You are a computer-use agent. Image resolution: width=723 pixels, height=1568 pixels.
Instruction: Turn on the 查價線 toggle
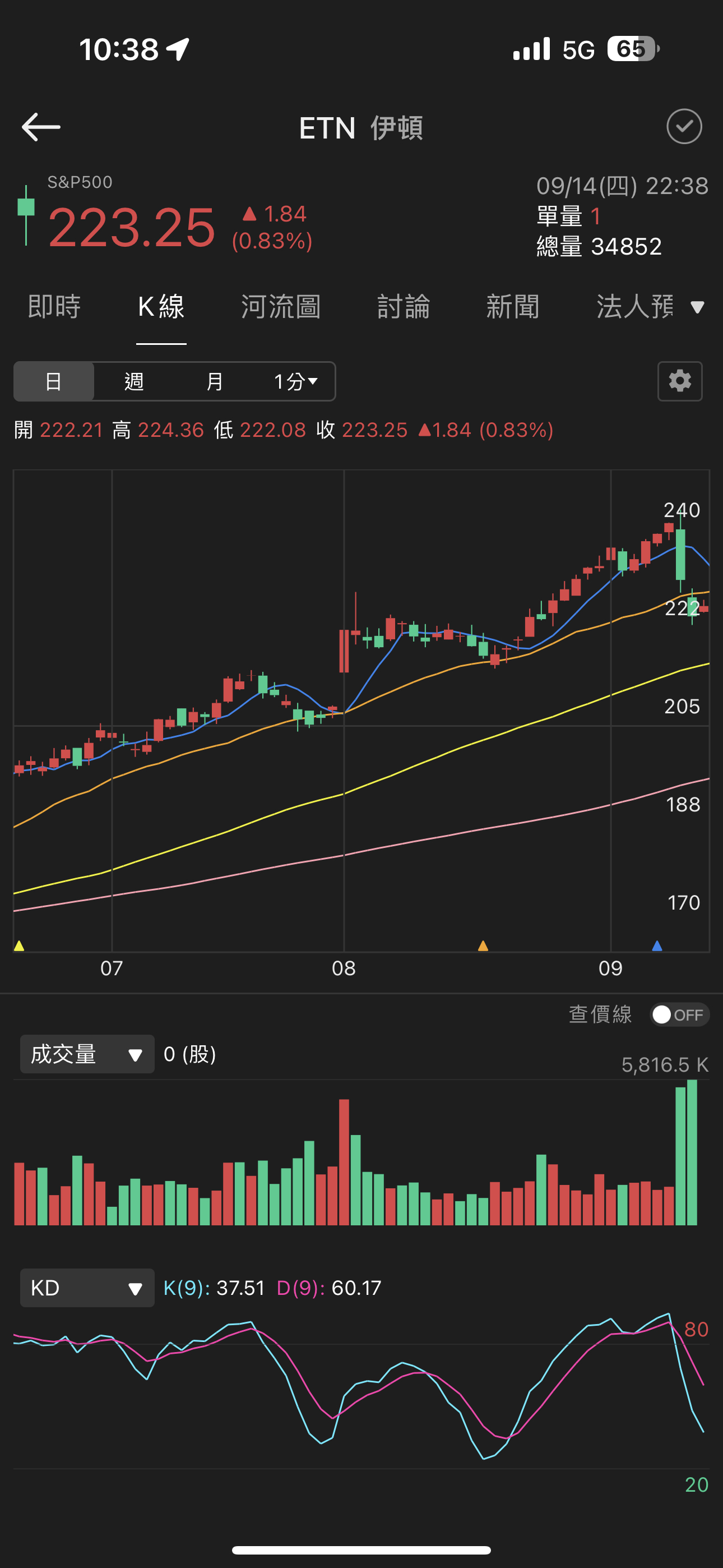679,1014
